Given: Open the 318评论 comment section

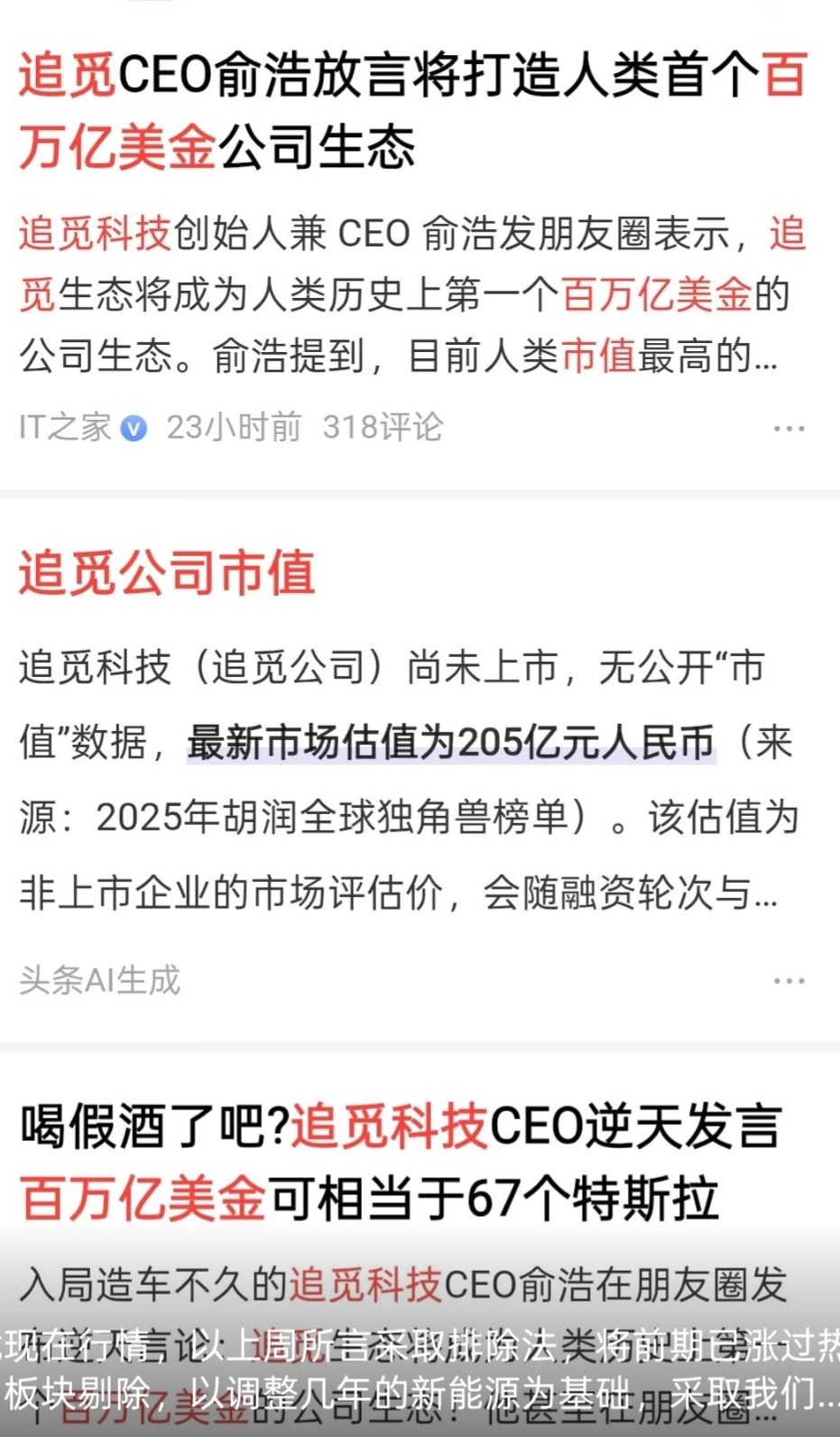Looking at the screenshot, I should [383, 426].
